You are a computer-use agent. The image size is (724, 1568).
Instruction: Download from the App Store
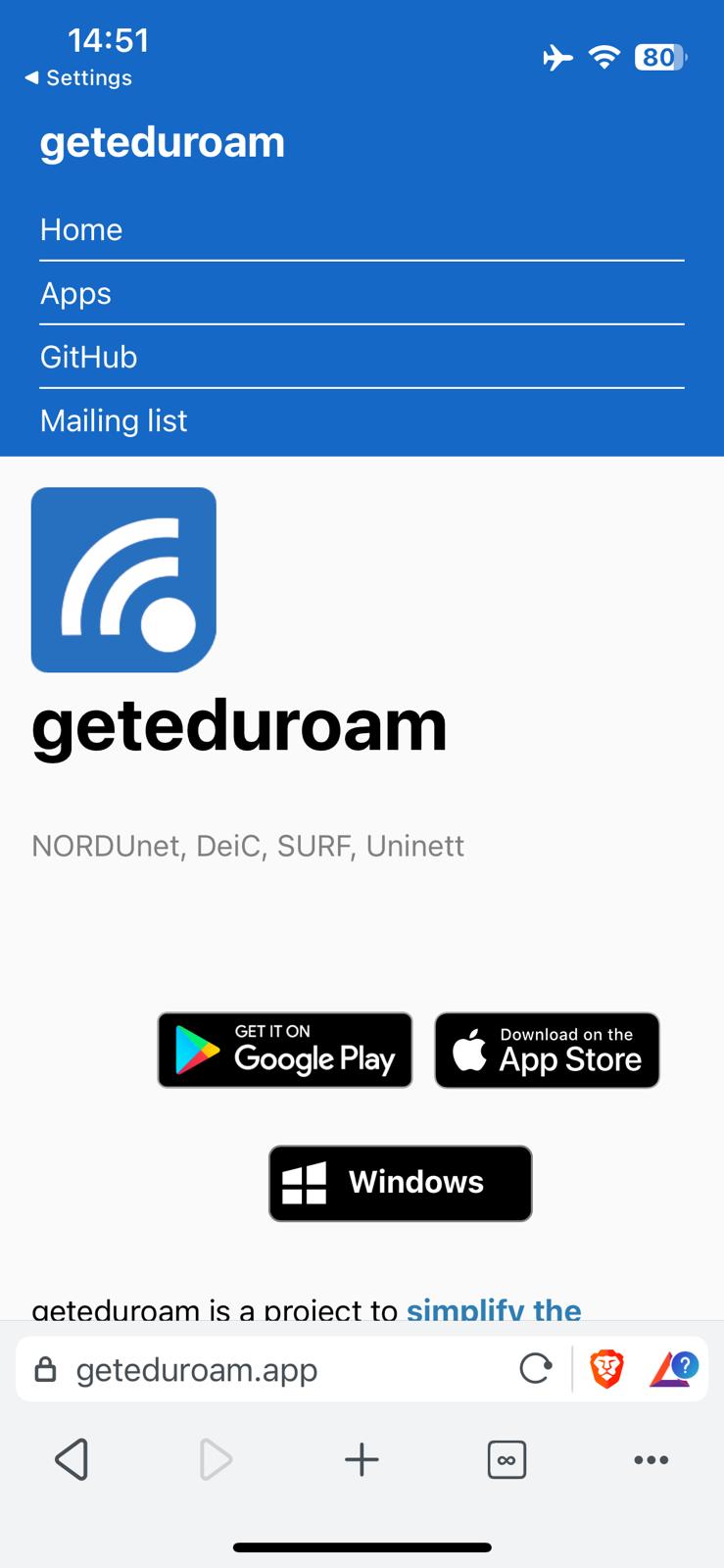click(547, 1051)
